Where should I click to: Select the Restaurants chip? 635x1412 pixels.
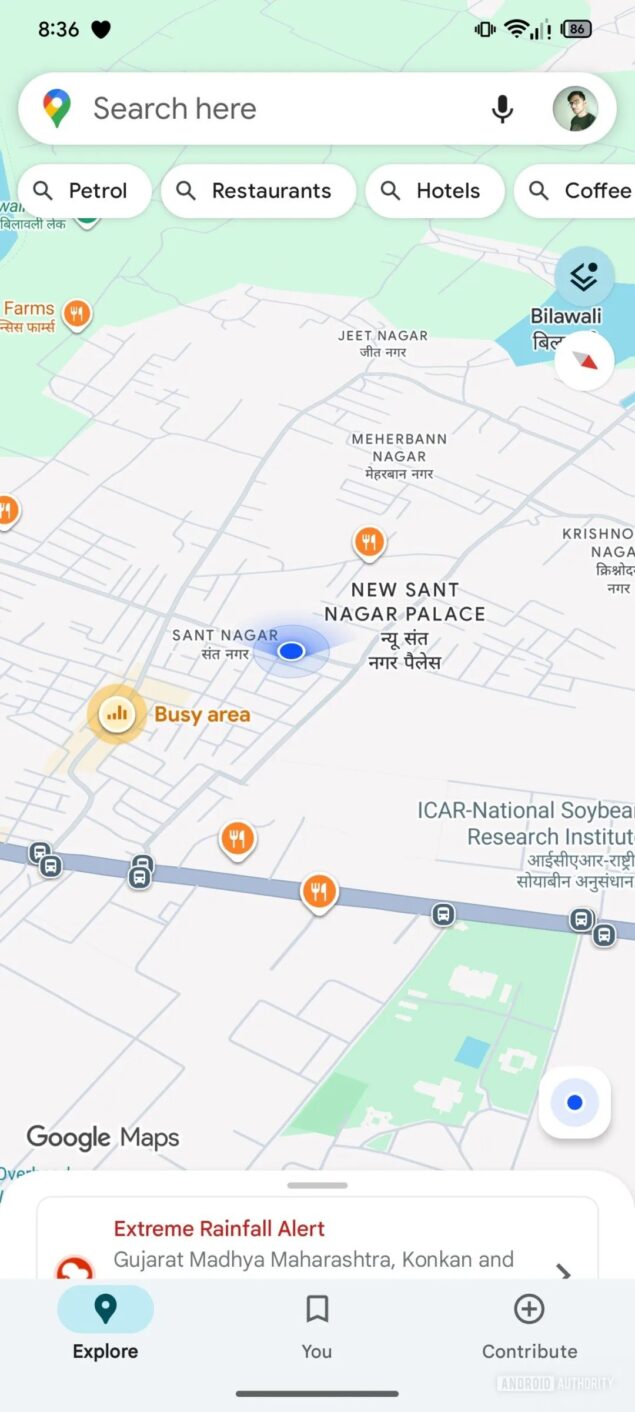(x=258, y=191)
